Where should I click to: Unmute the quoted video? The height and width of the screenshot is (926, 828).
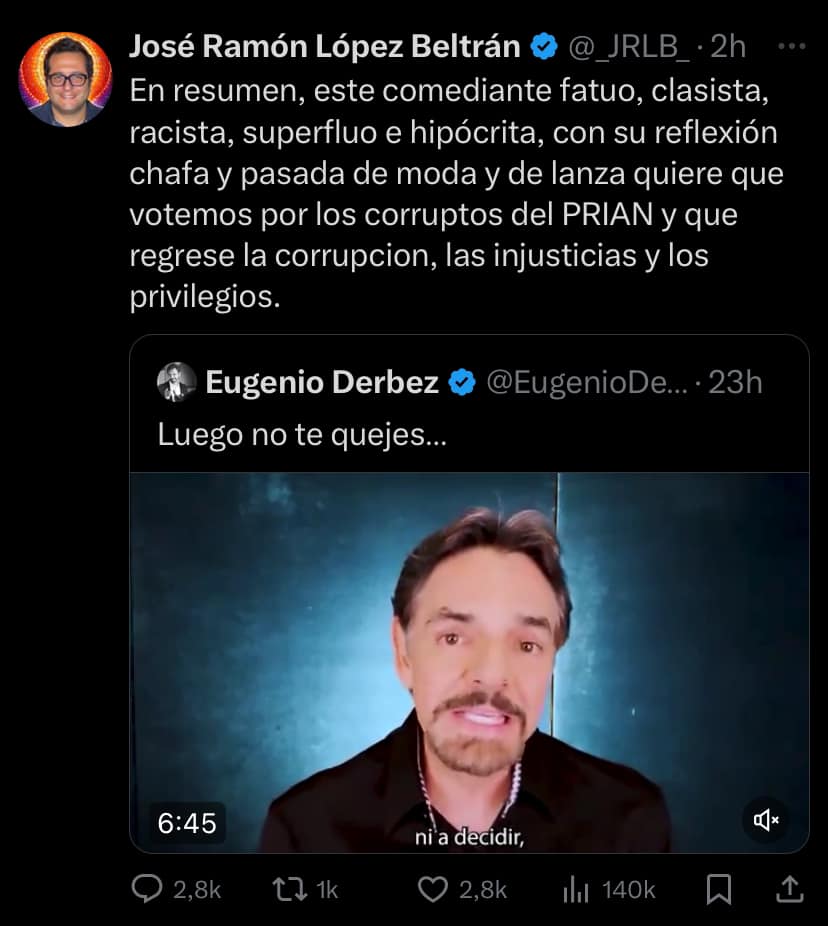coord(766,821)
